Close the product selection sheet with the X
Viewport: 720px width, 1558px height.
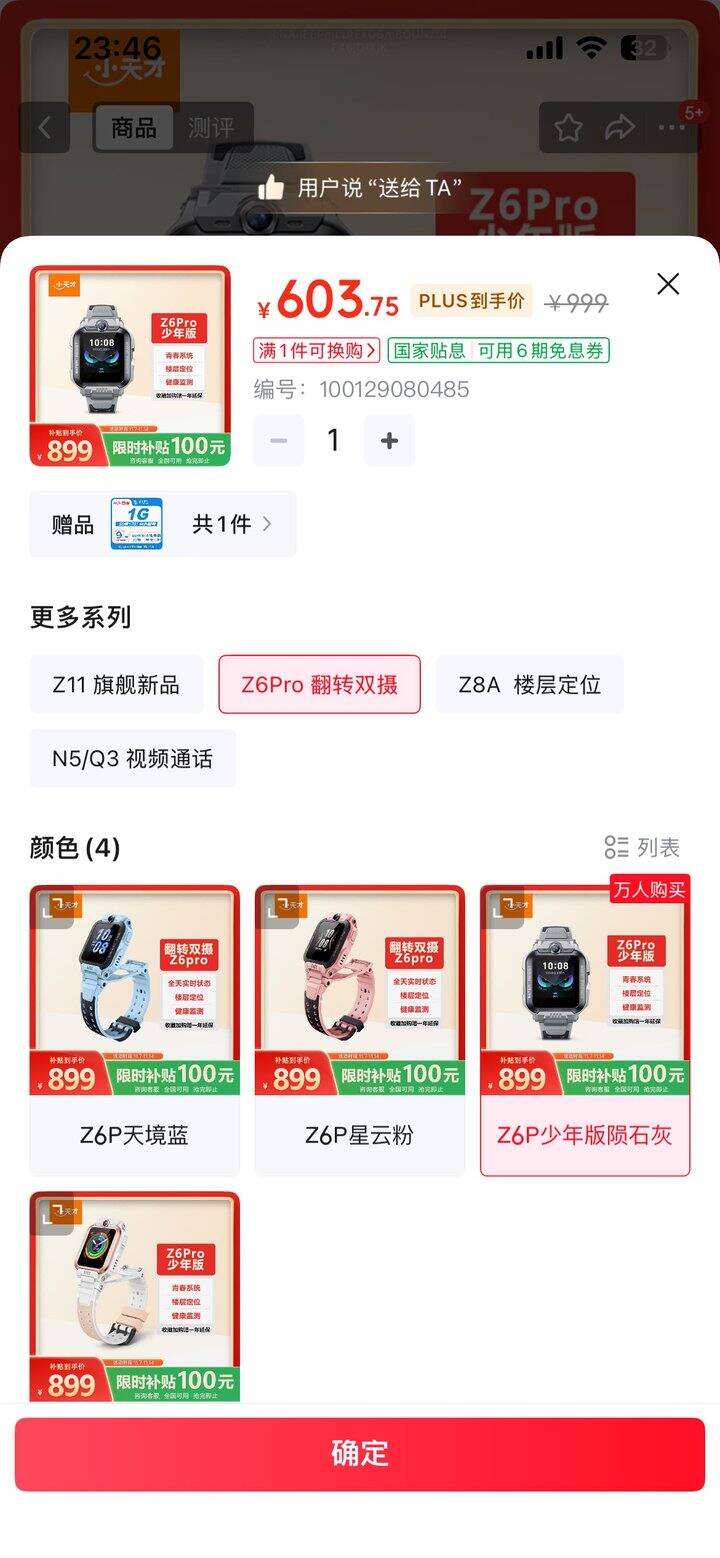pos(667,284)
